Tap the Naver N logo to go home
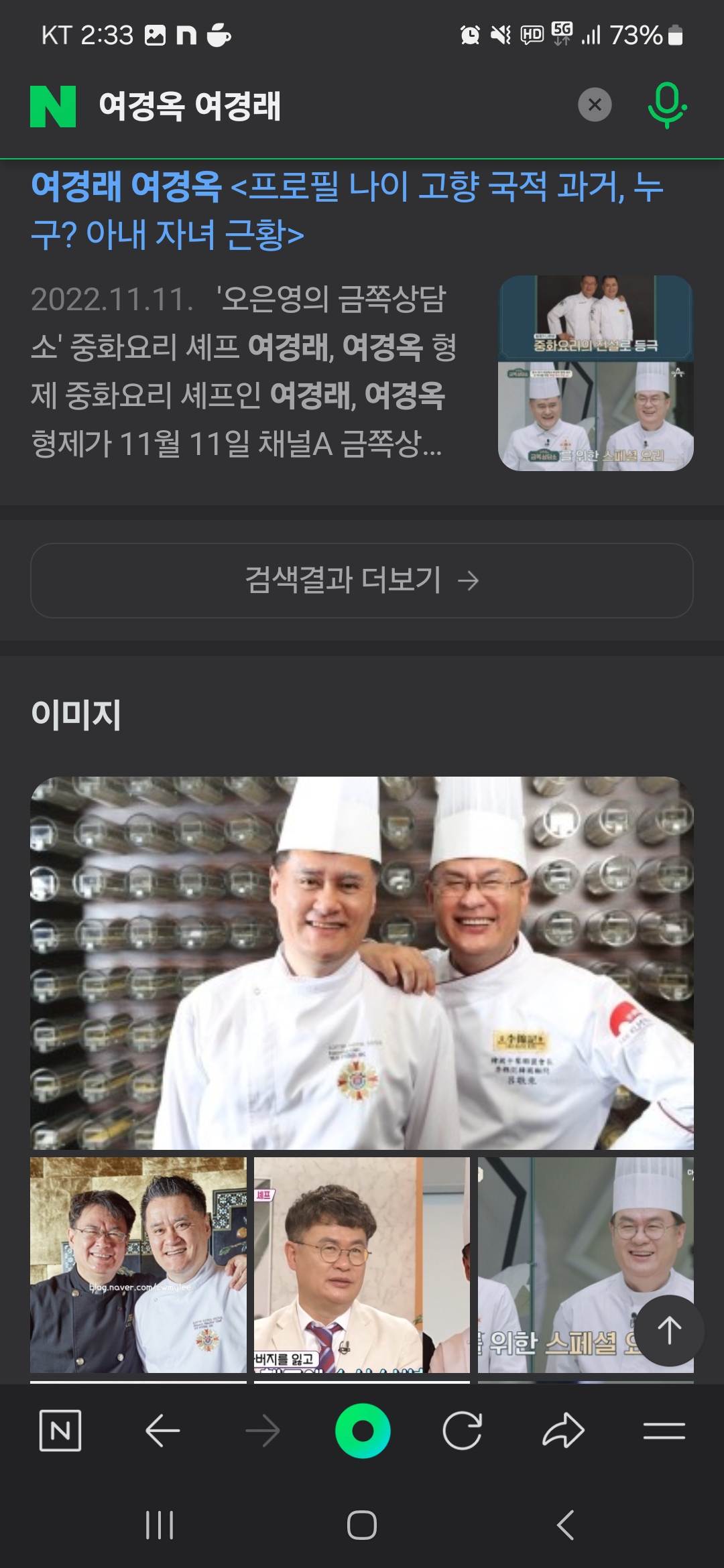This screenshot has height=1568, width=724. pyautogui.click(x=53, y=106)
